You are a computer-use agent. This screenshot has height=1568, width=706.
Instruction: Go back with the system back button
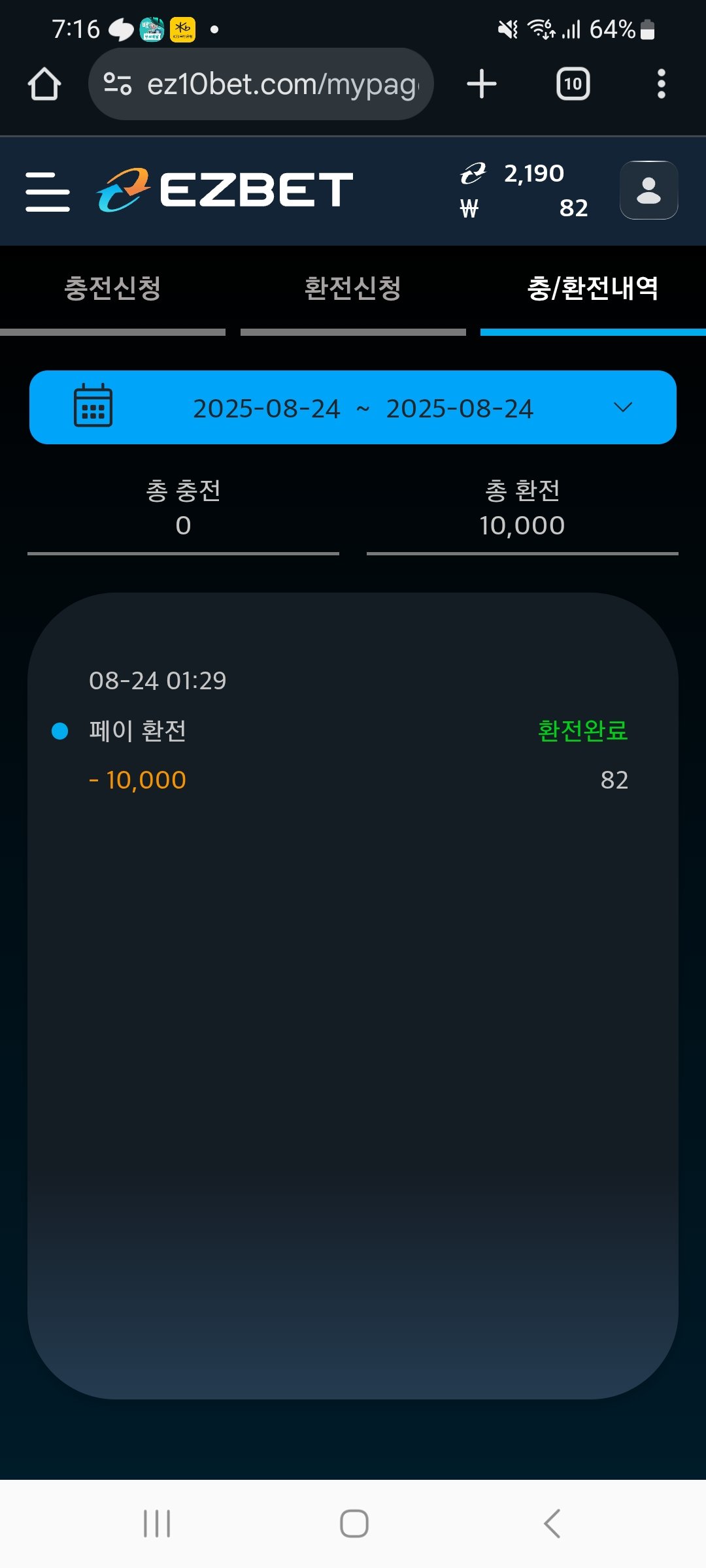(x=552, y=1524)
